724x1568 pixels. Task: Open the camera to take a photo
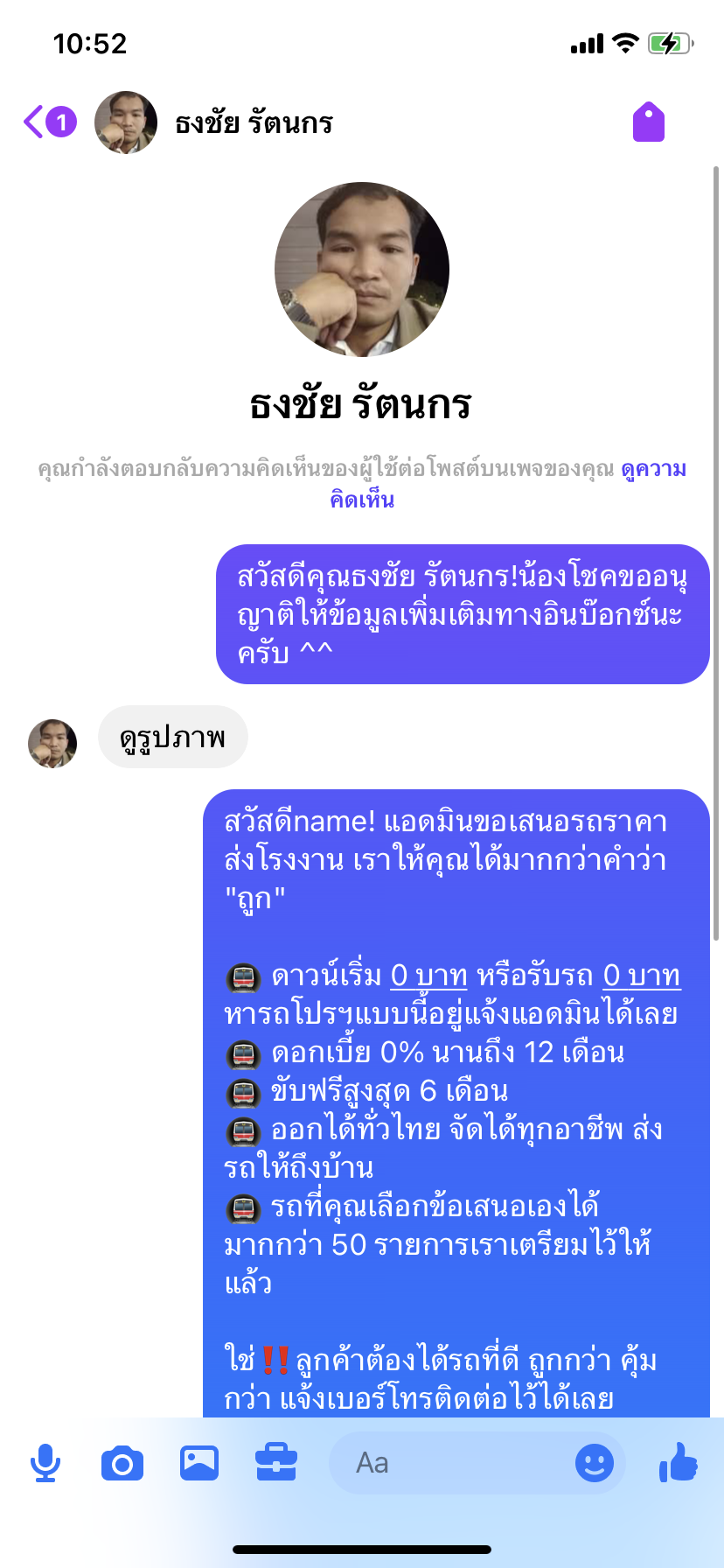(122, 1463)
